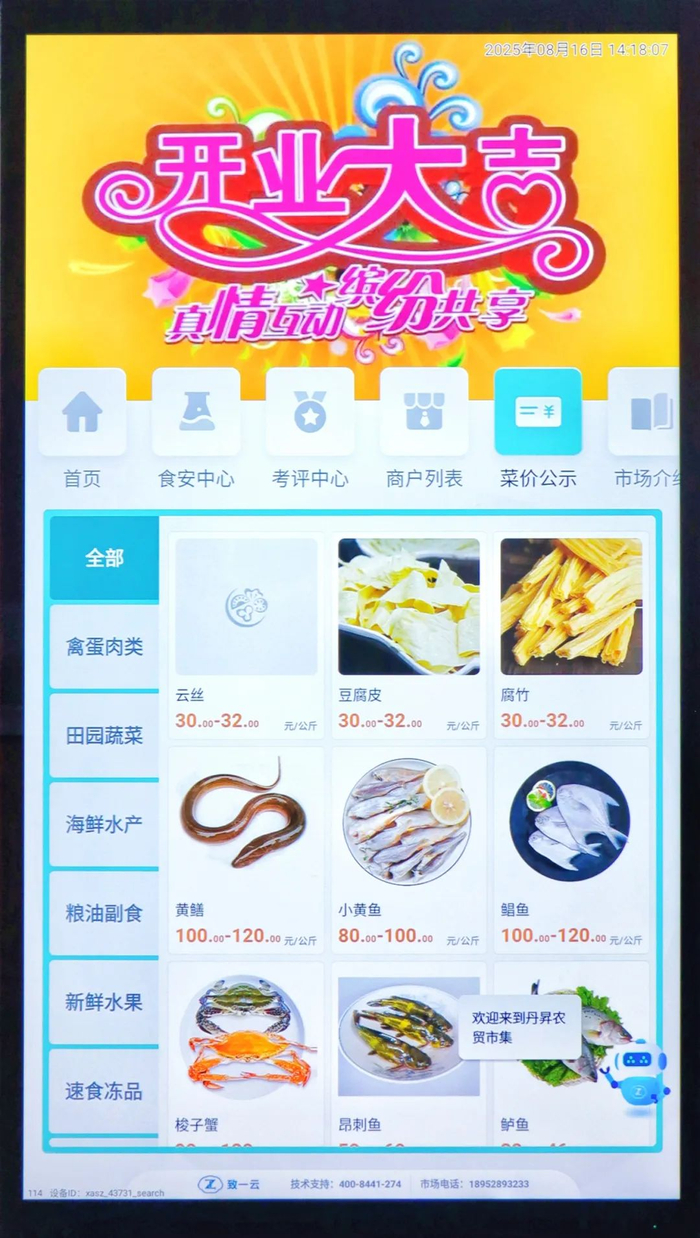
Task: Open the 豆腐皮 product card
Action: click(409, 636)
